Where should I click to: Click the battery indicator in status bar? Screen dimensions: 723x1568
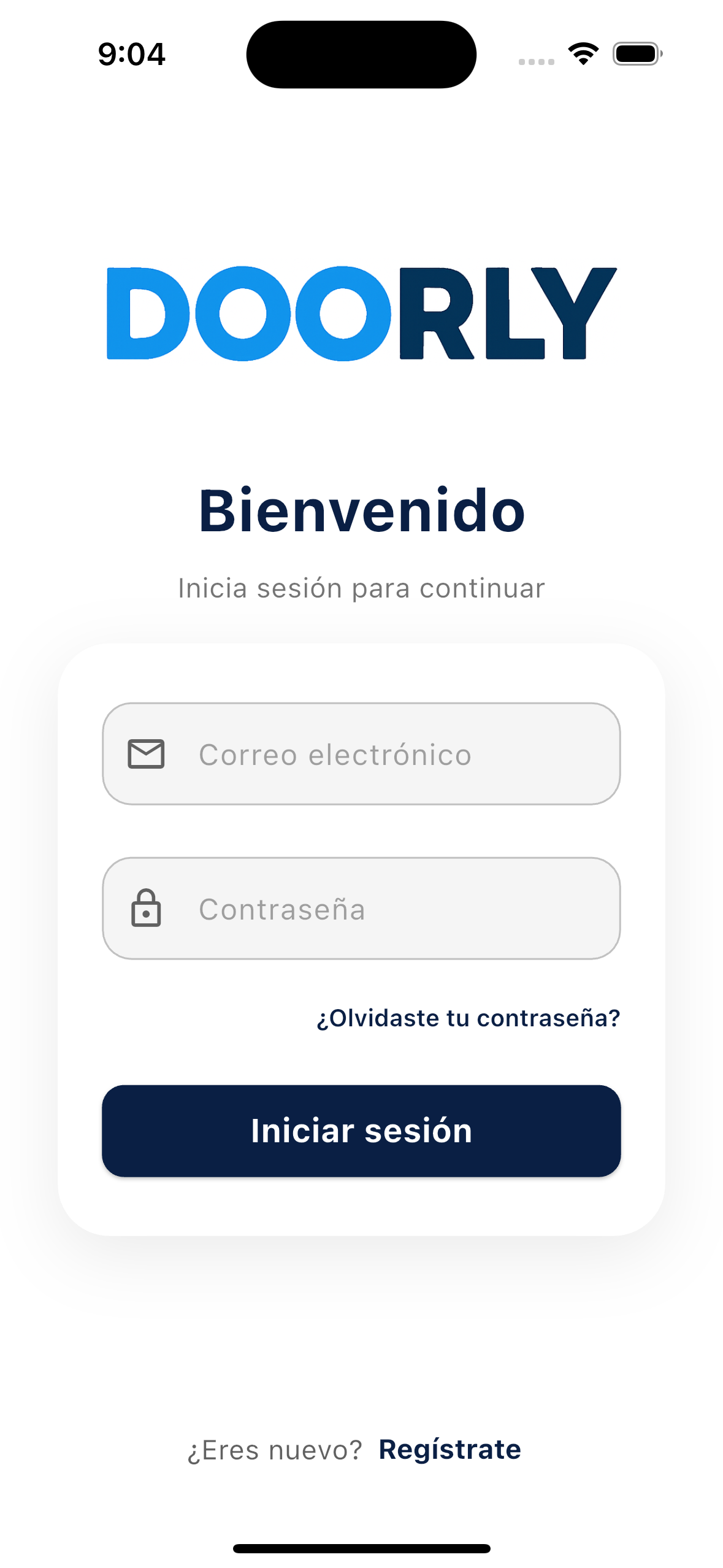635,53
